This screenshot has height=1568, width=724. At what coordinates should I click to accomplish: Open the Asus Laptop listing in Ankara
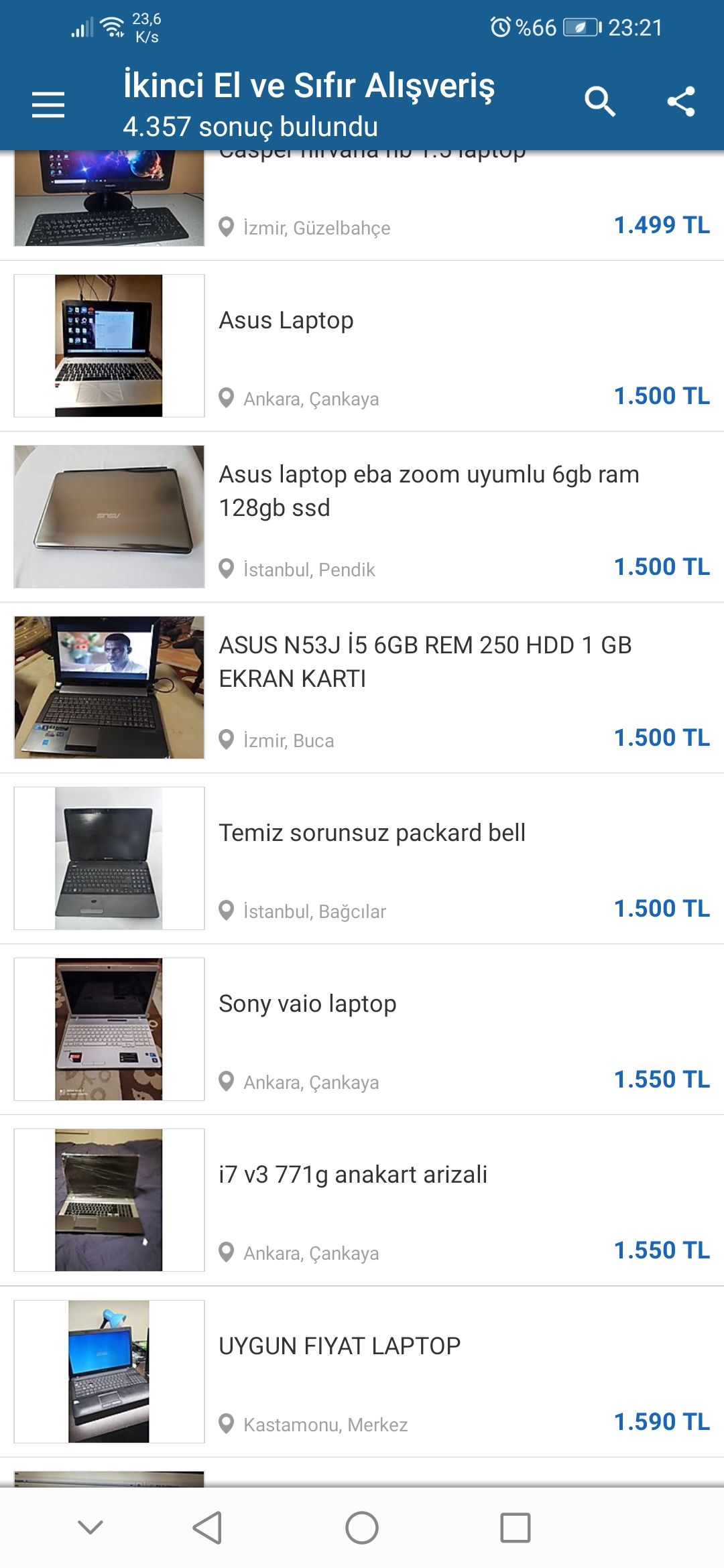[362, 346]
